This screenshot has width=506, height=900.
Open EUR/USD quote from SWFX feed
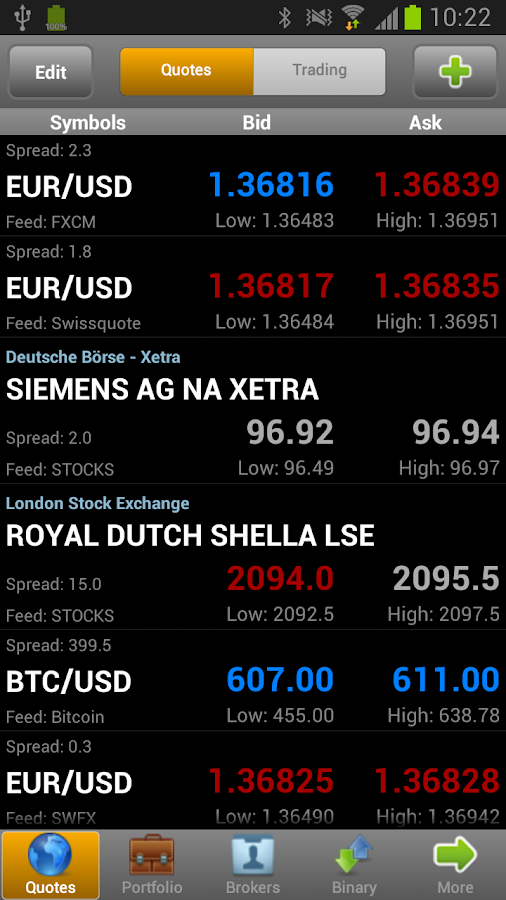pyautogui.click(x=253, y=781)
